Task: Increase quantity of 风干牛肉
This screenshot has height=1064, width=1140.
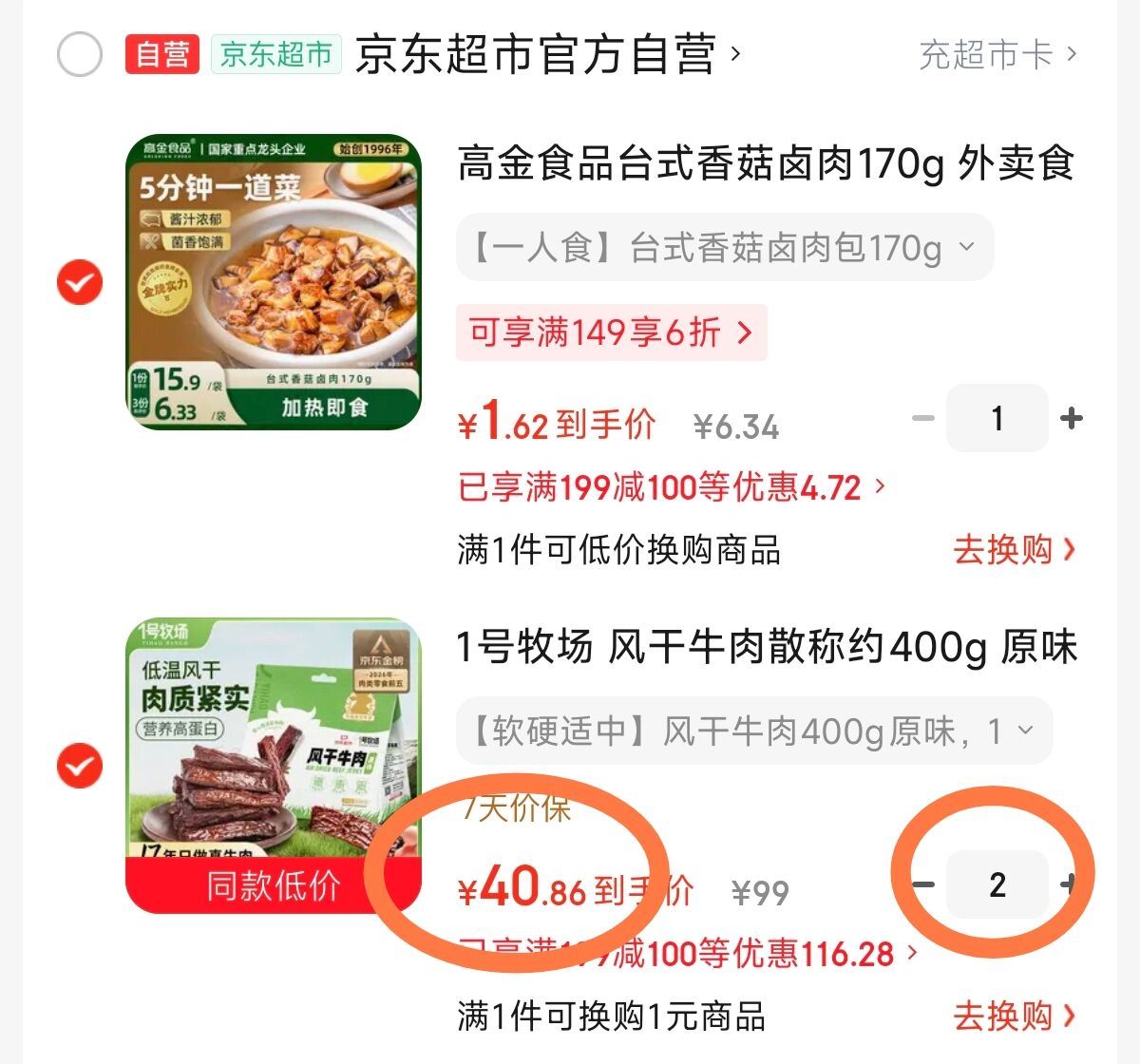Action: coord(1069,884)
